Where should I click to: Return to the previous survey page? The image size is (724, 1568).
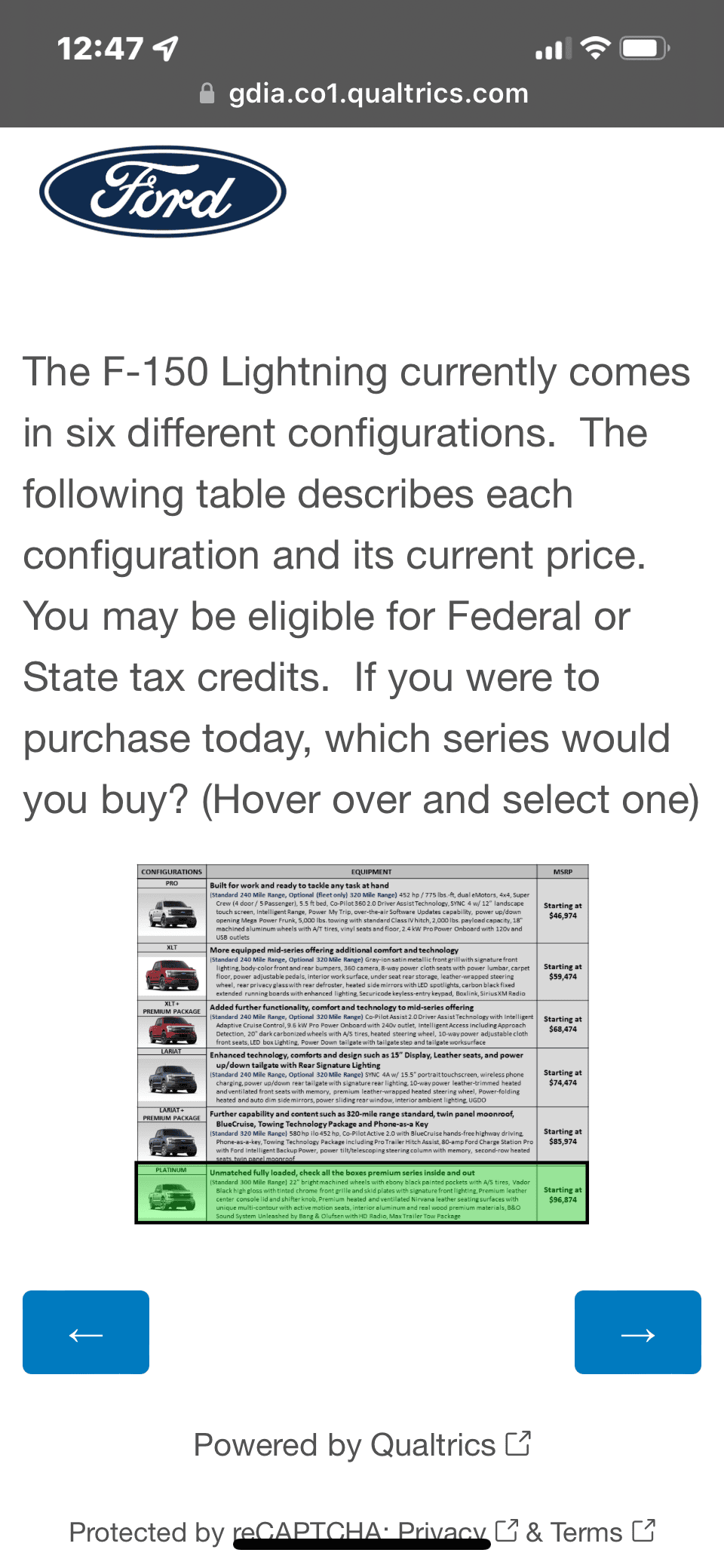click(x=86, y=1332)
